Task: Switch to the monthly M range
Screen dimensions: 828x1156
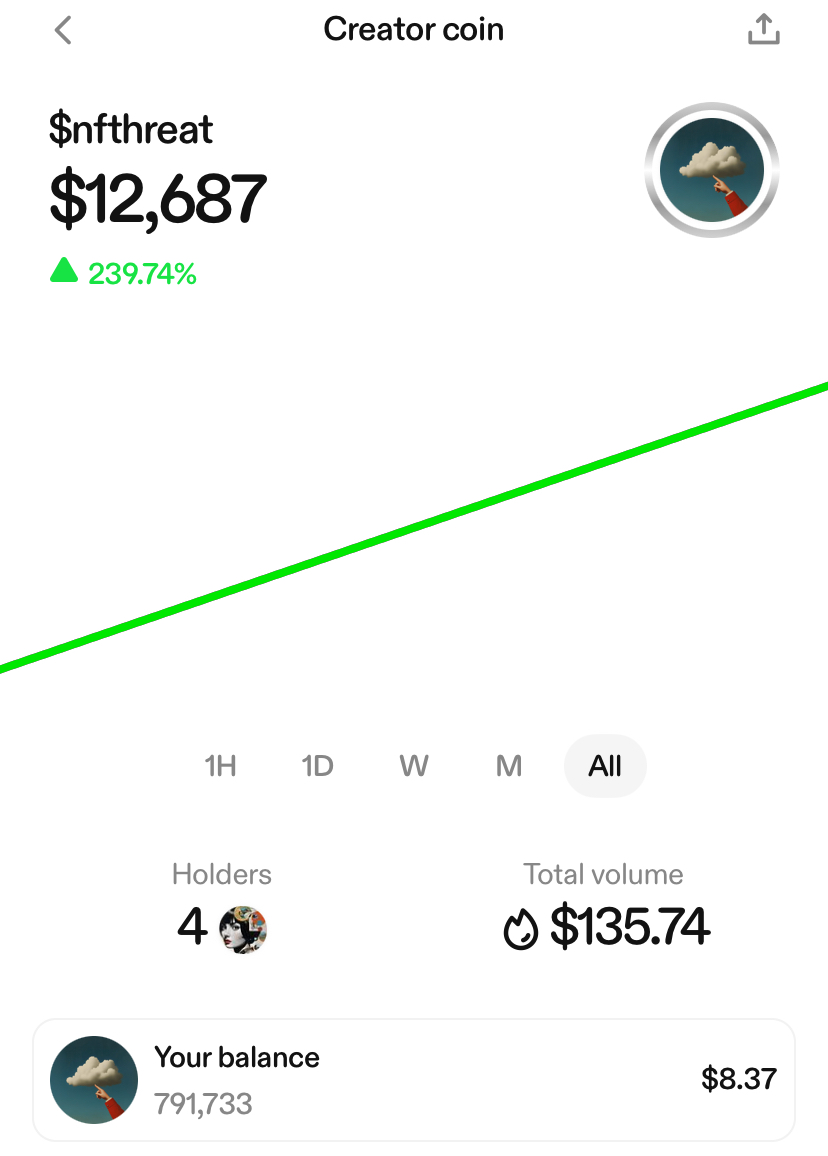Action: 509,767
